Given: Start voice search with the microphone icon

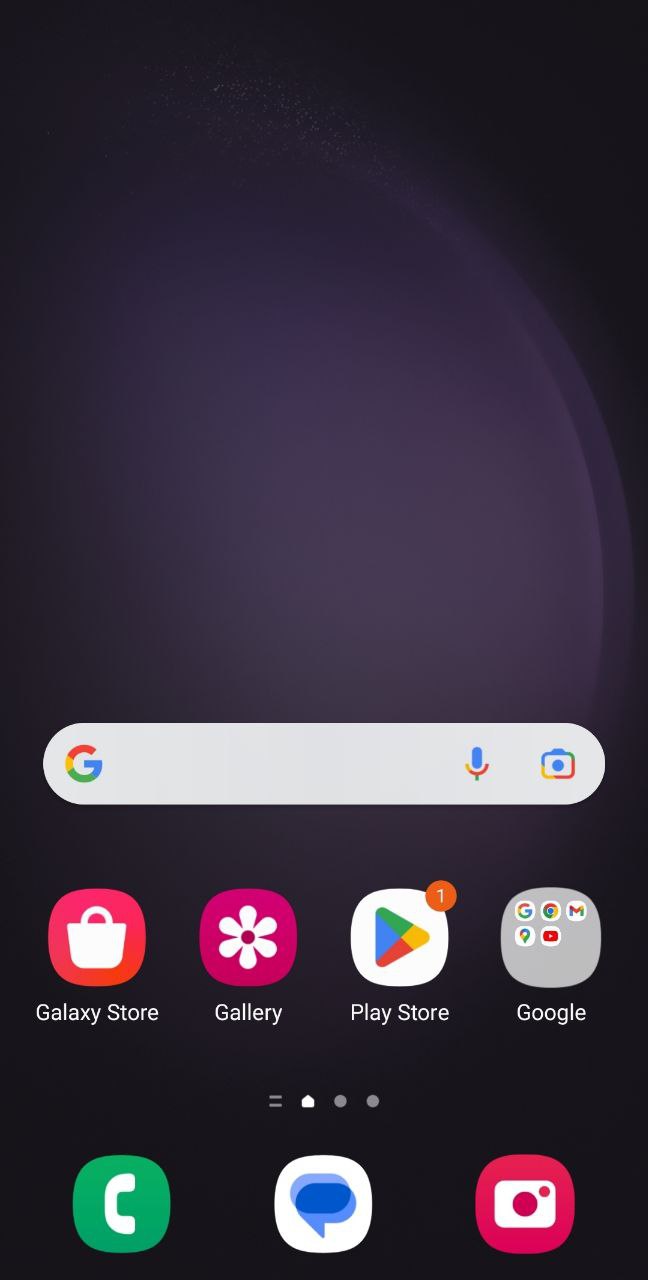Looking at the screenshot, I should [x=477, y=764].
